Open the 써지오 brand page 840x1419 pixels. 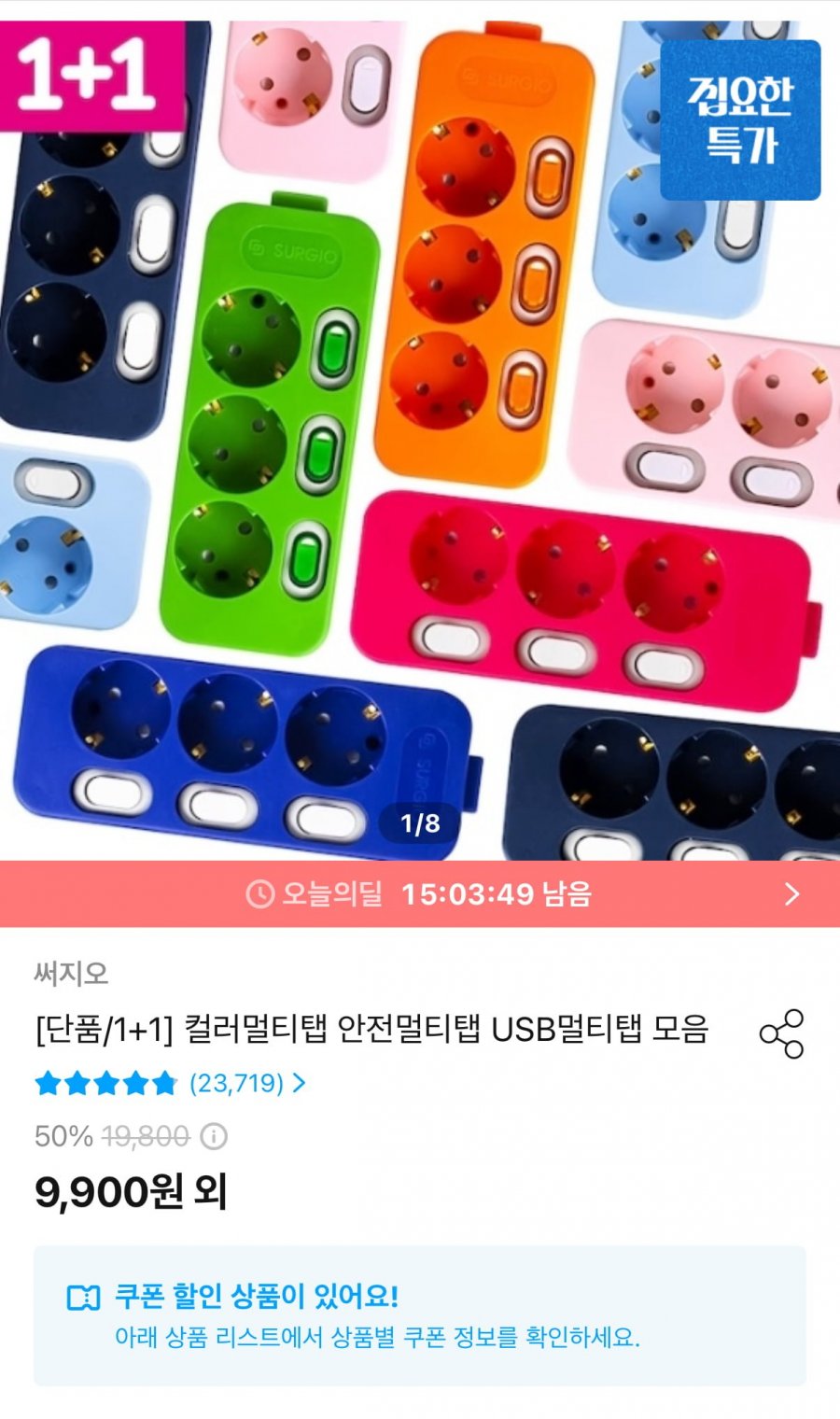coord(72,974)
